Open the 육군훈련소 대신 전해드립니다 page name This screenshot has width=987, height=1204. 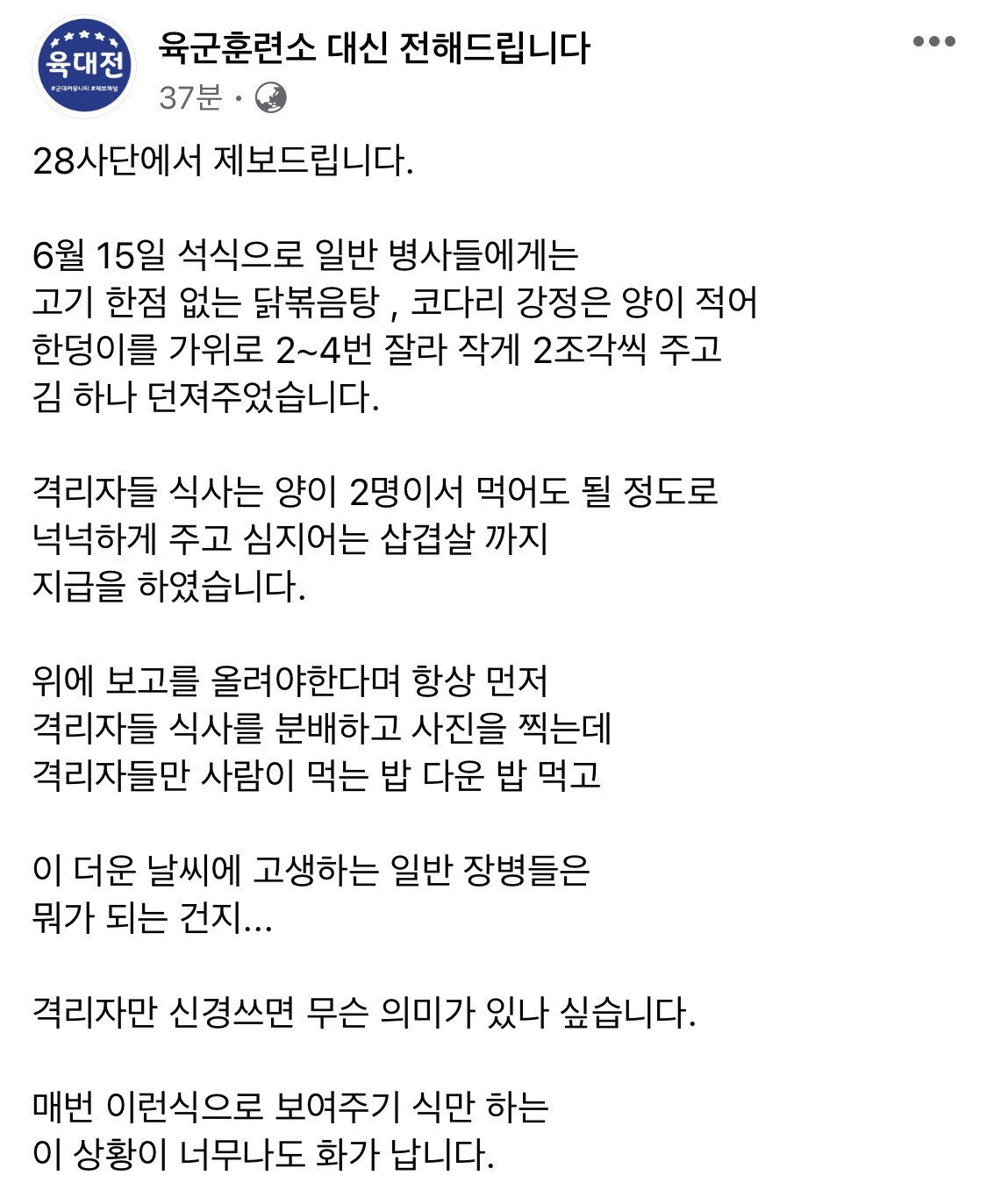coord(374,46)
